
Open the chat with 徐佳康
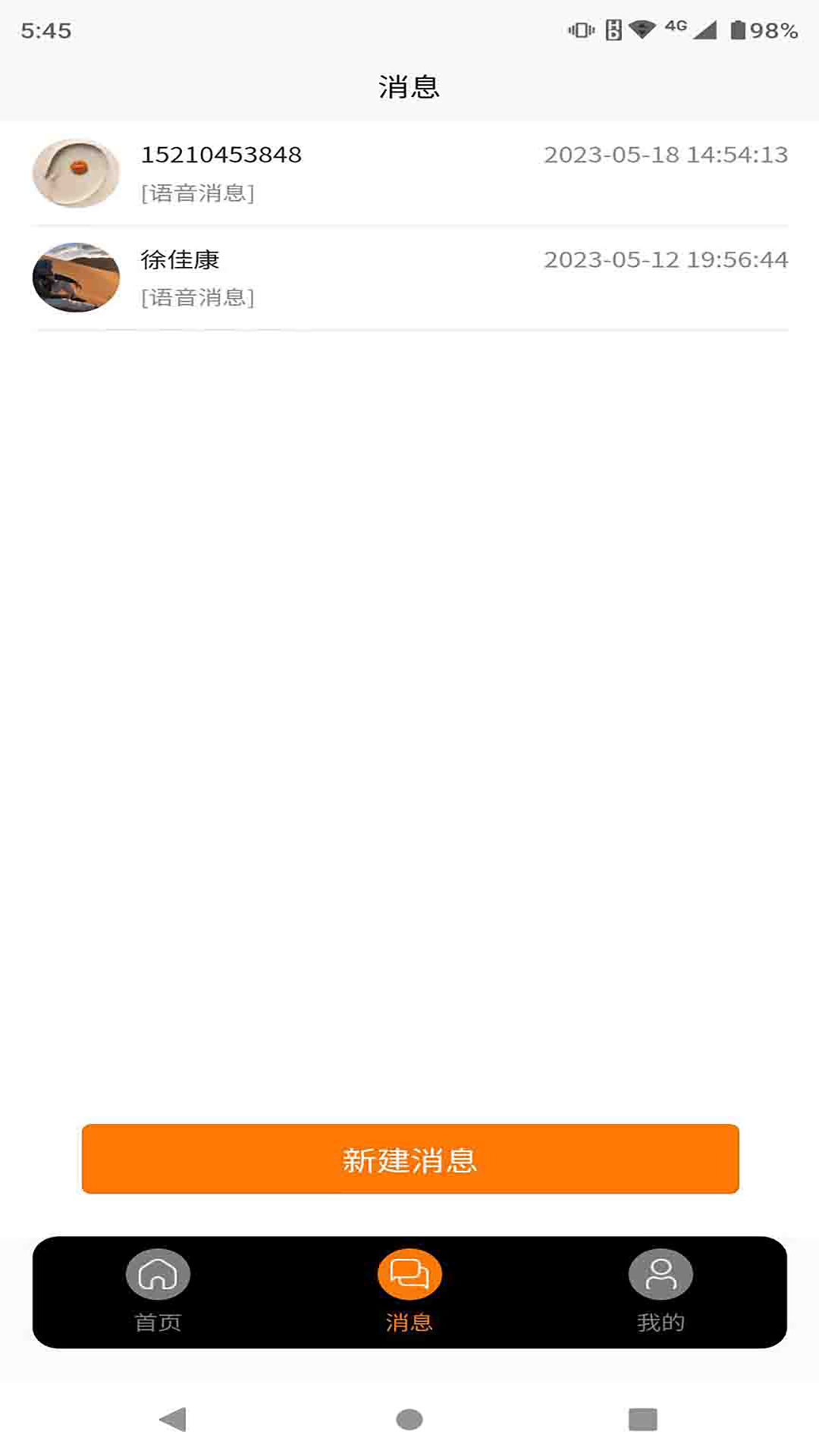409,278
